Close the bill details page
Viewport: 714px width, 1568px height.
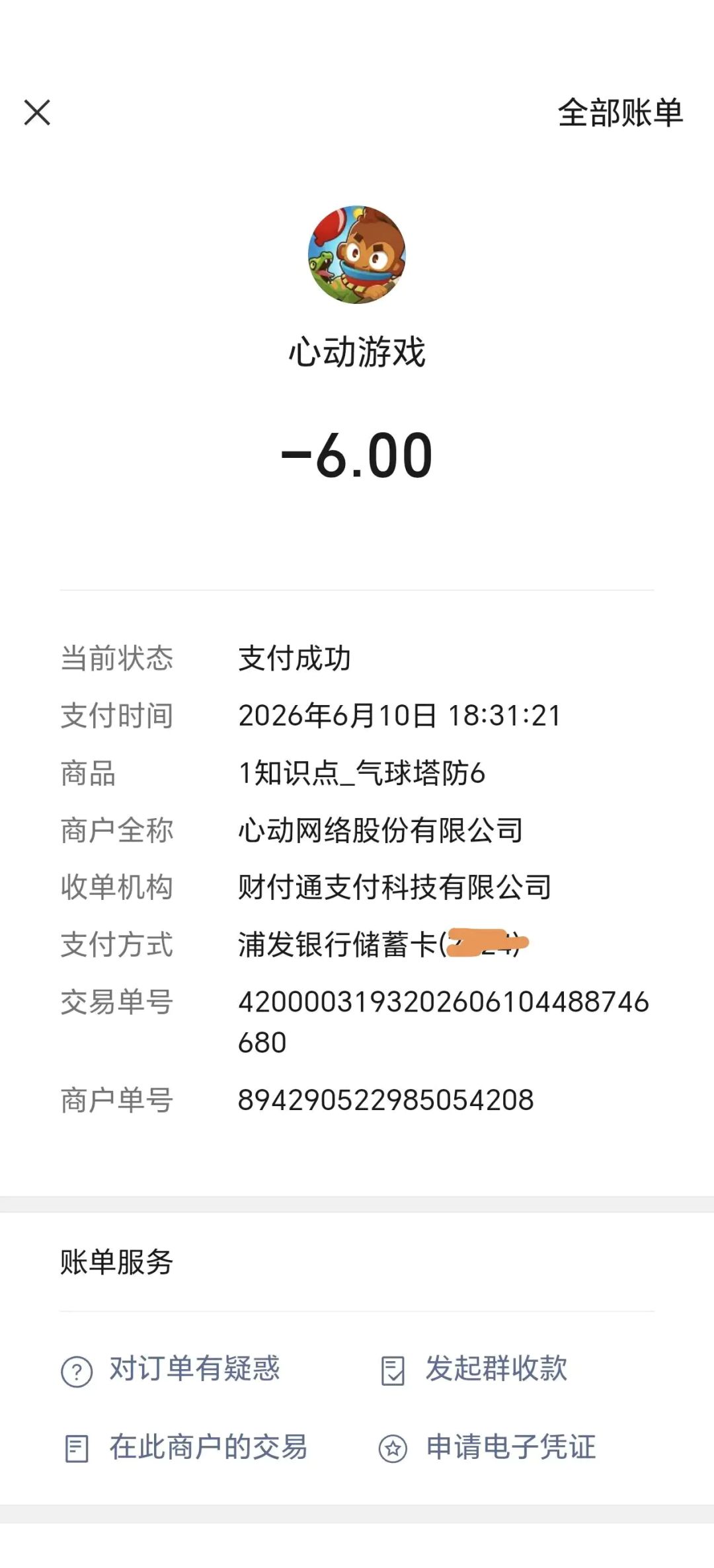pos(37,112)
